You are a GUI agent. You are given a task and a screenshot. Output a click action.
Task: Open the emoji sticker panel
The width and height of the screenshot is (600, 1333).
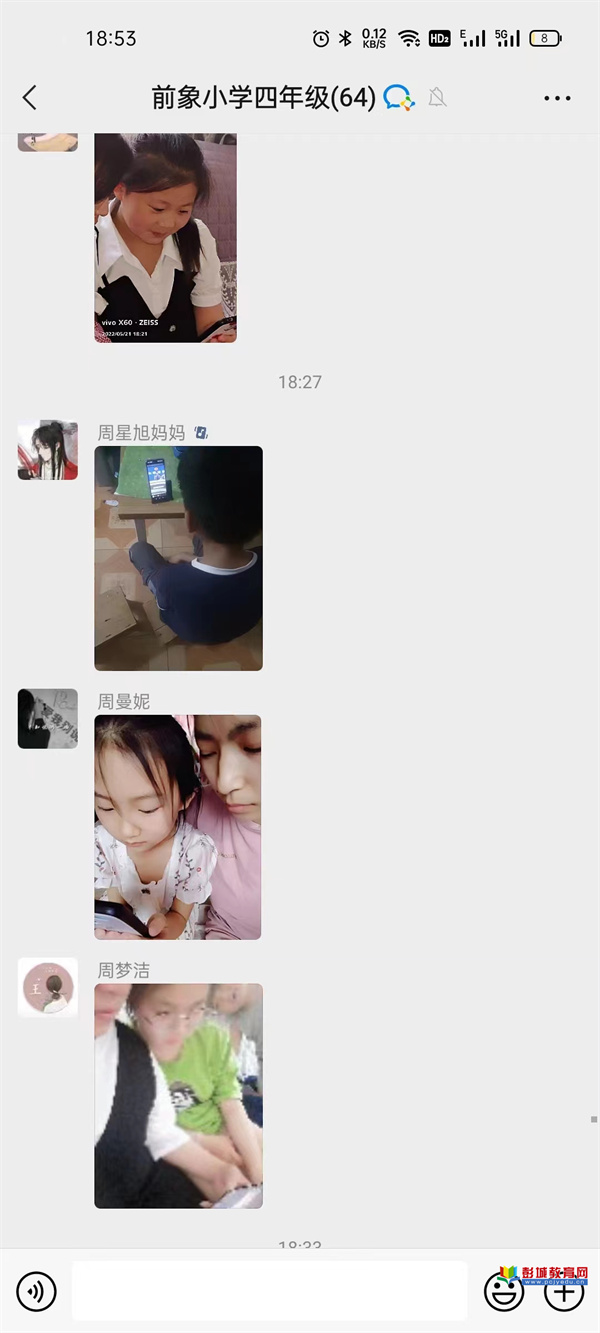[504, 1292]
